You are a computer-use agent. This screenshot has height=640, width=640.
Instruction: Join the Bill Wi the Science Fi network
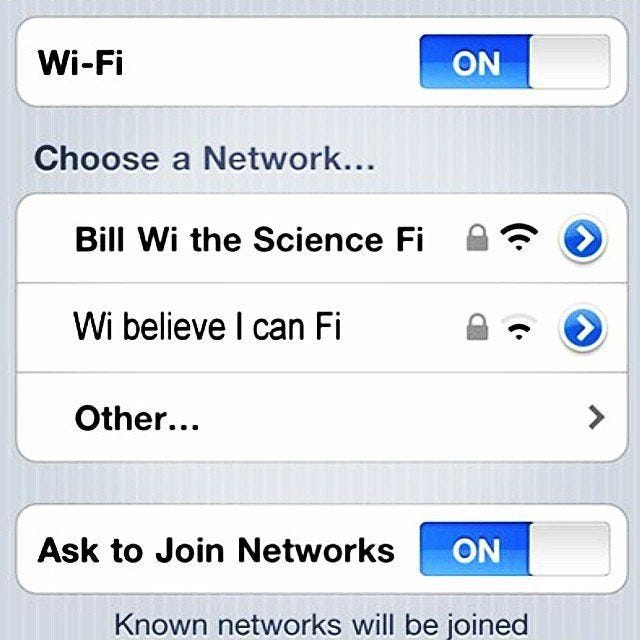coord(249,240)
